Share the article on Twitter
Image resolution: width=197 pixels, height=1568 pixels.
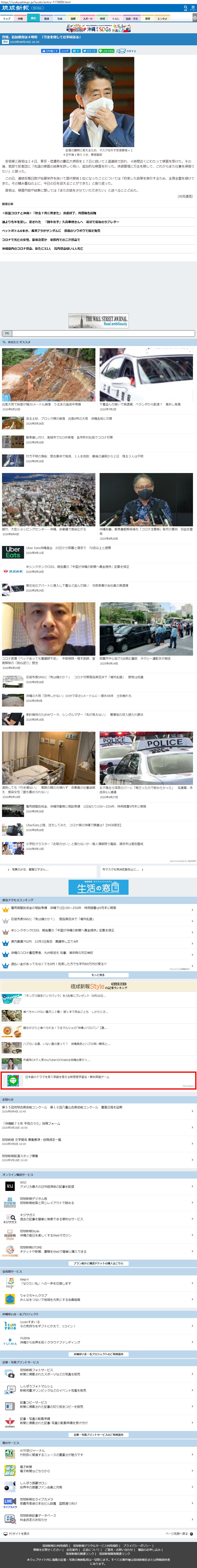pyautogui.click(x=90, y=51)
